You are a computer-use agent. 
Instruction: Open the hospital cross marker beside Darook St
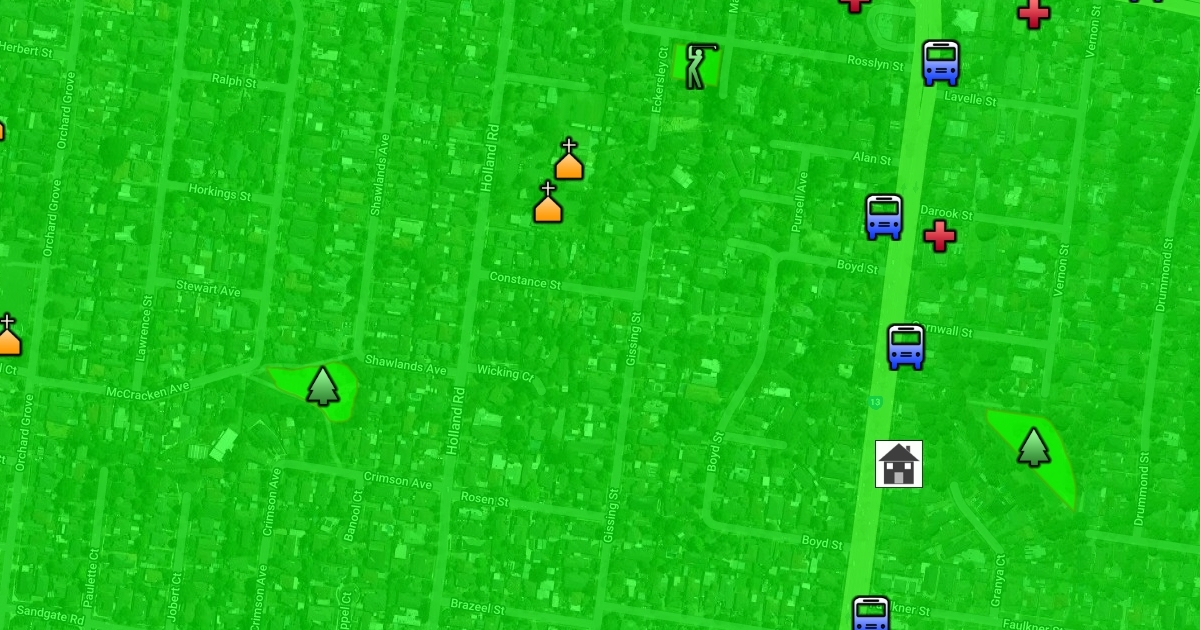[939, 236]
